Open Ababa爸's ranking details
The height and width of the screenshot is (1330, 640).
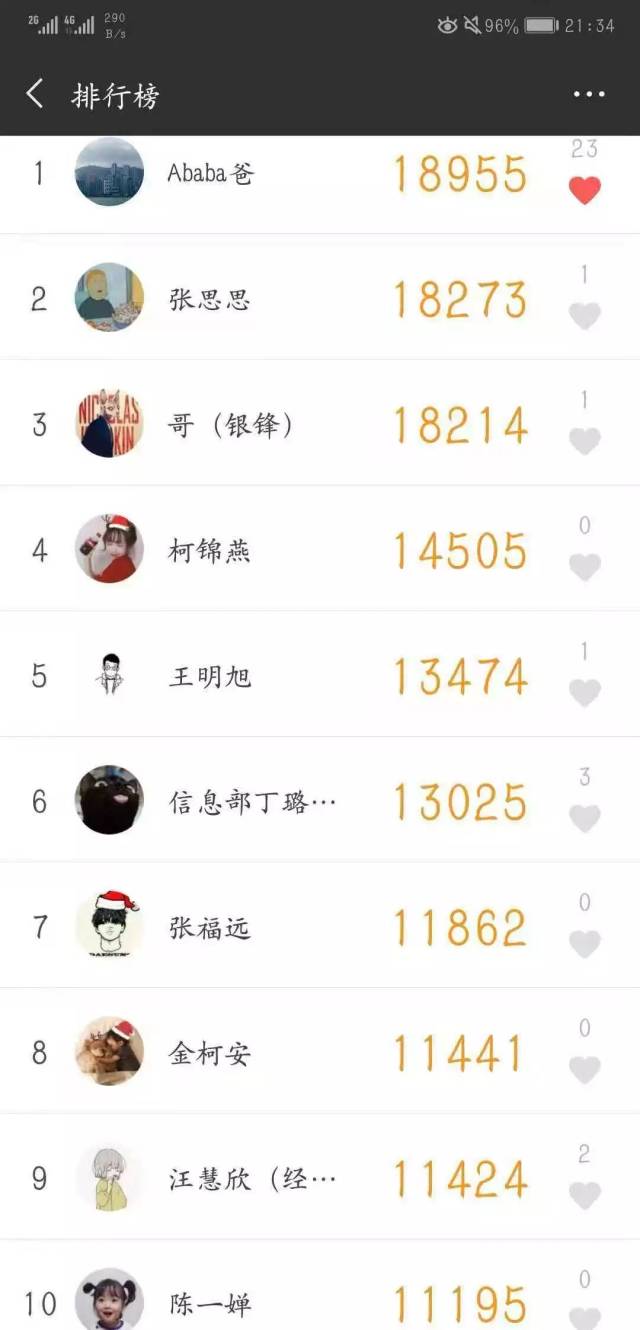[300, 174]
